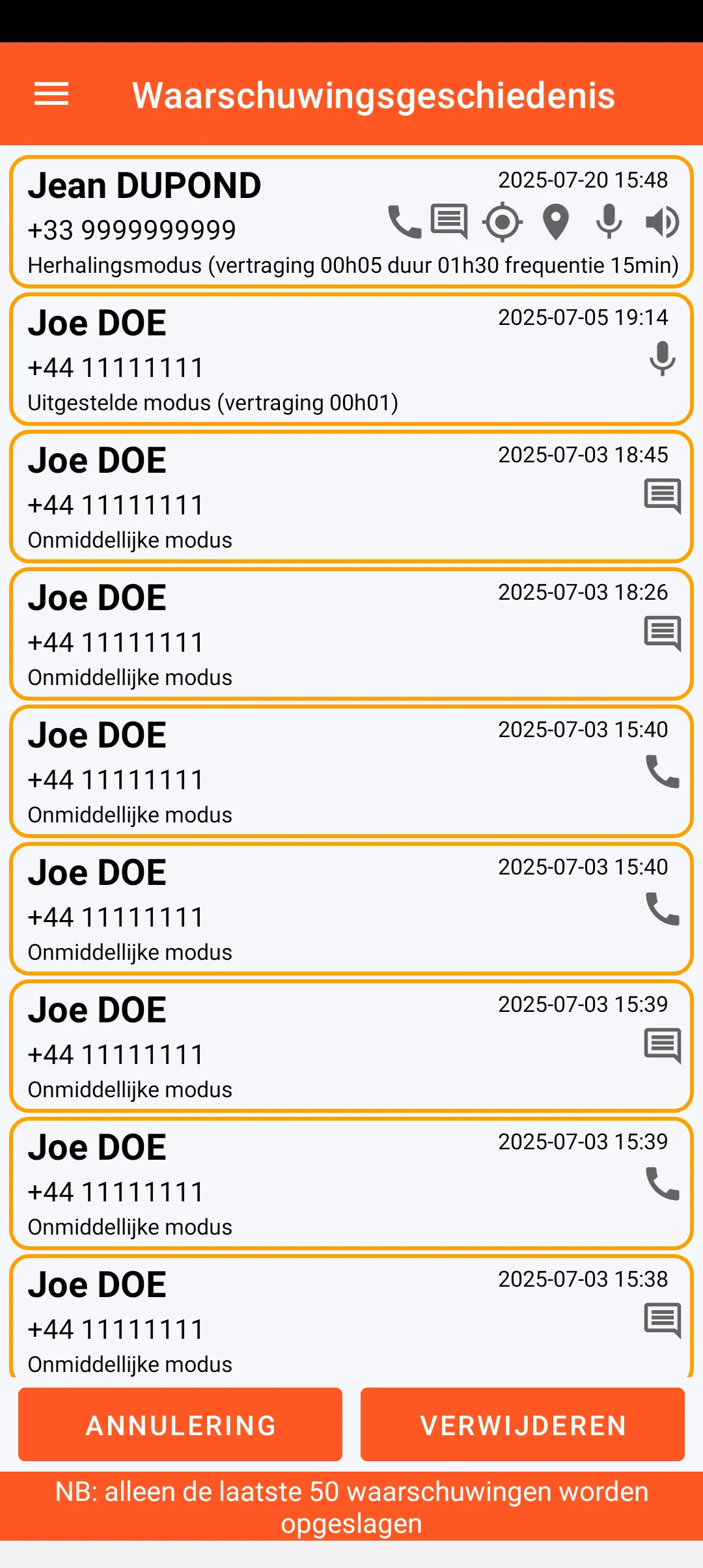
Task: Open the Jean DUPOND alert entry
Action: (351, 221)
